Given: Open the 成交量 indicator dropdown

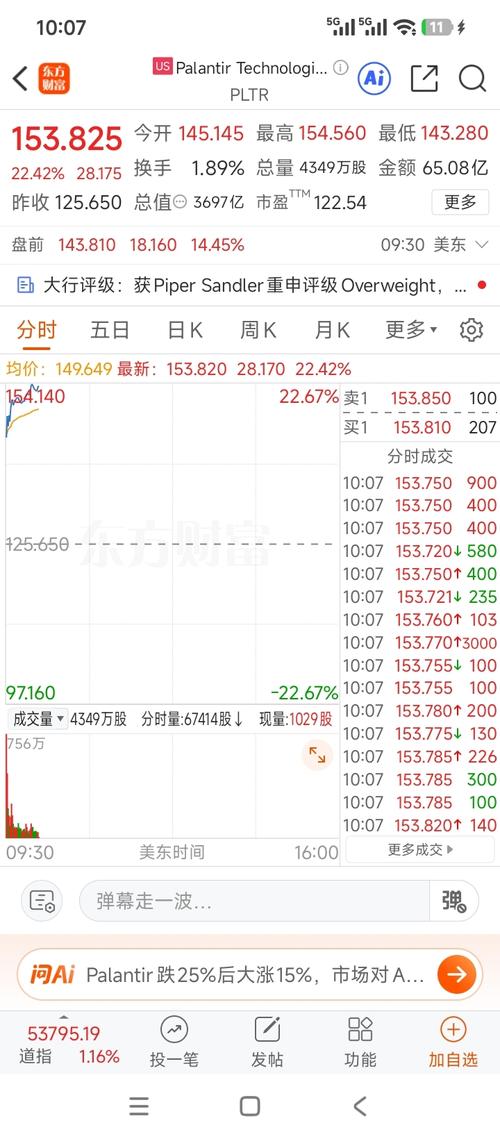Looking at the screenshot, I should tap(39, 719).
